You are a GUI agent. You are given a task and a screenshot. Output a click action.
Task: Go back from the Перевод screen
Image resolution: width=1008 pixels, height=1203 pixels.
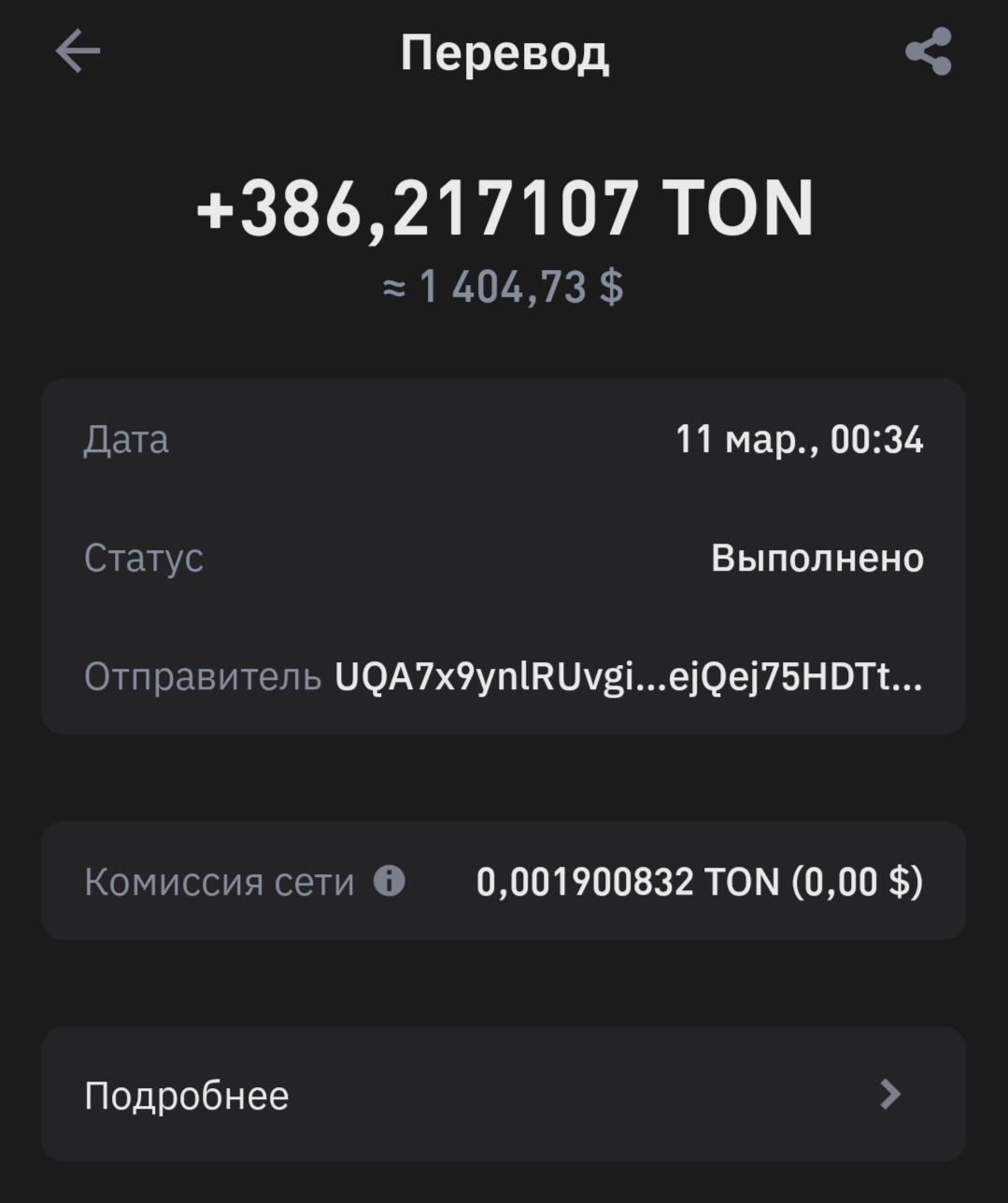coord(78,51)
